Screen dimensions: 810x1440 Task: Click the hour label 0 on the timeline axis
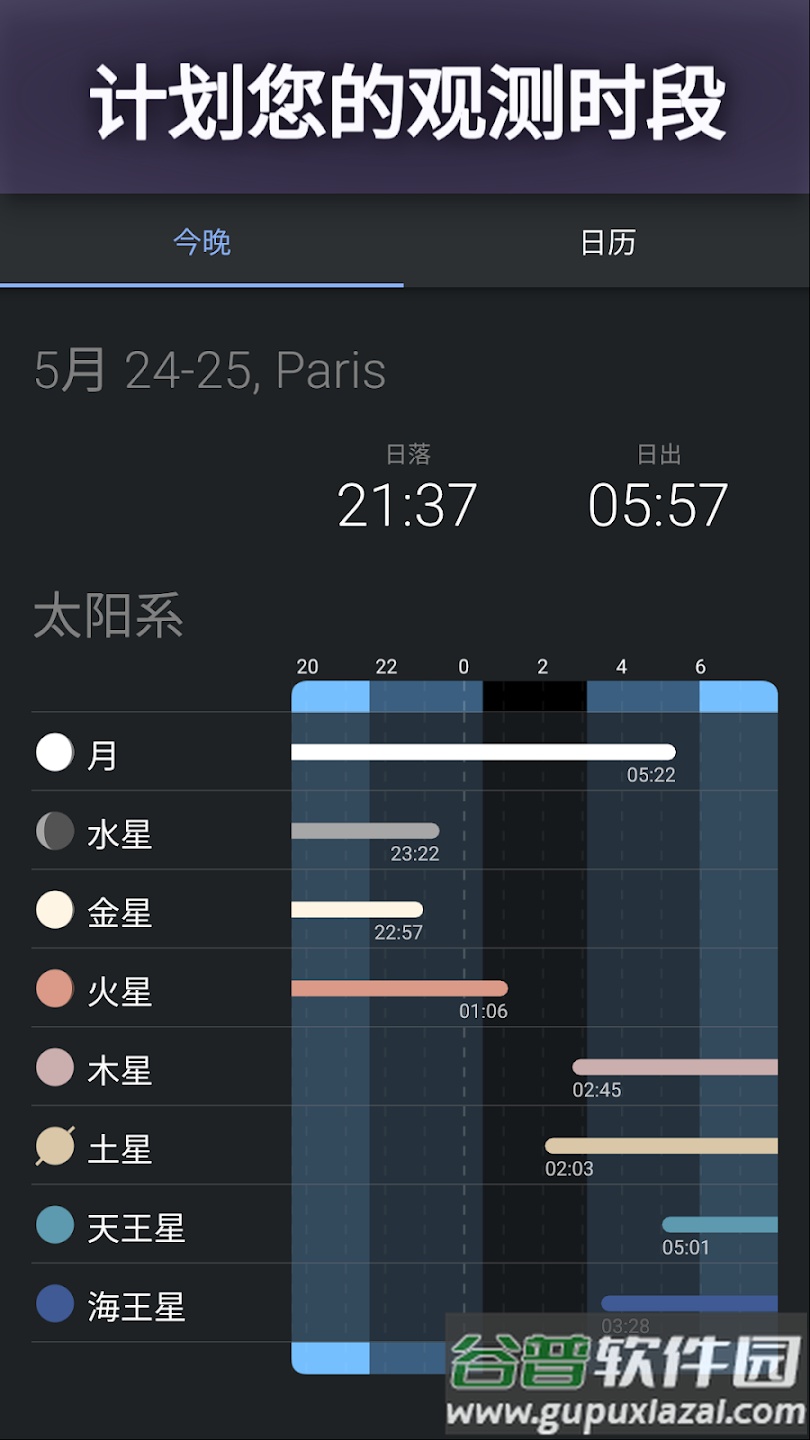click(x=463, y=666)
